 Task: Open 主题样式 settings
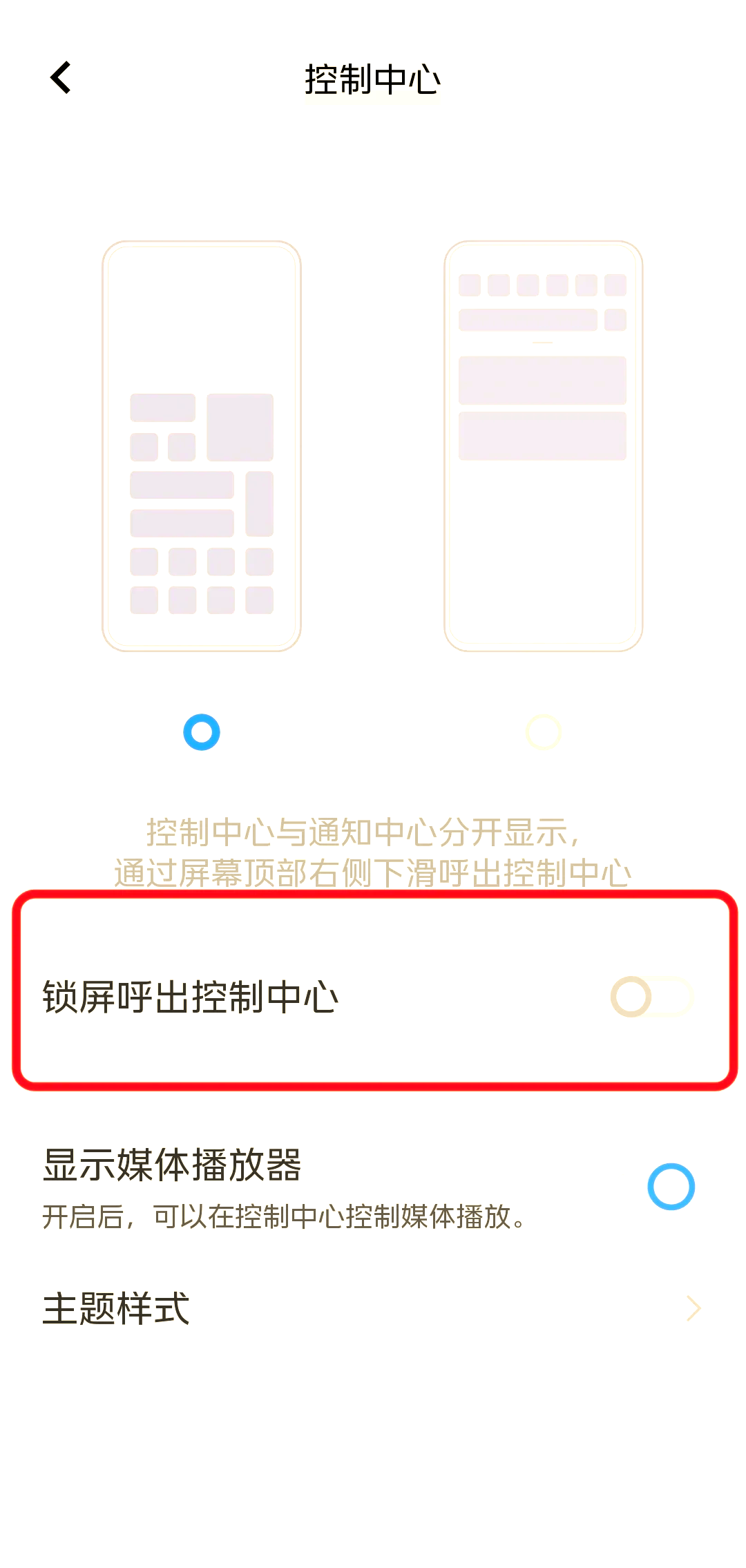pyautogui.click(x=373, y=1308)
